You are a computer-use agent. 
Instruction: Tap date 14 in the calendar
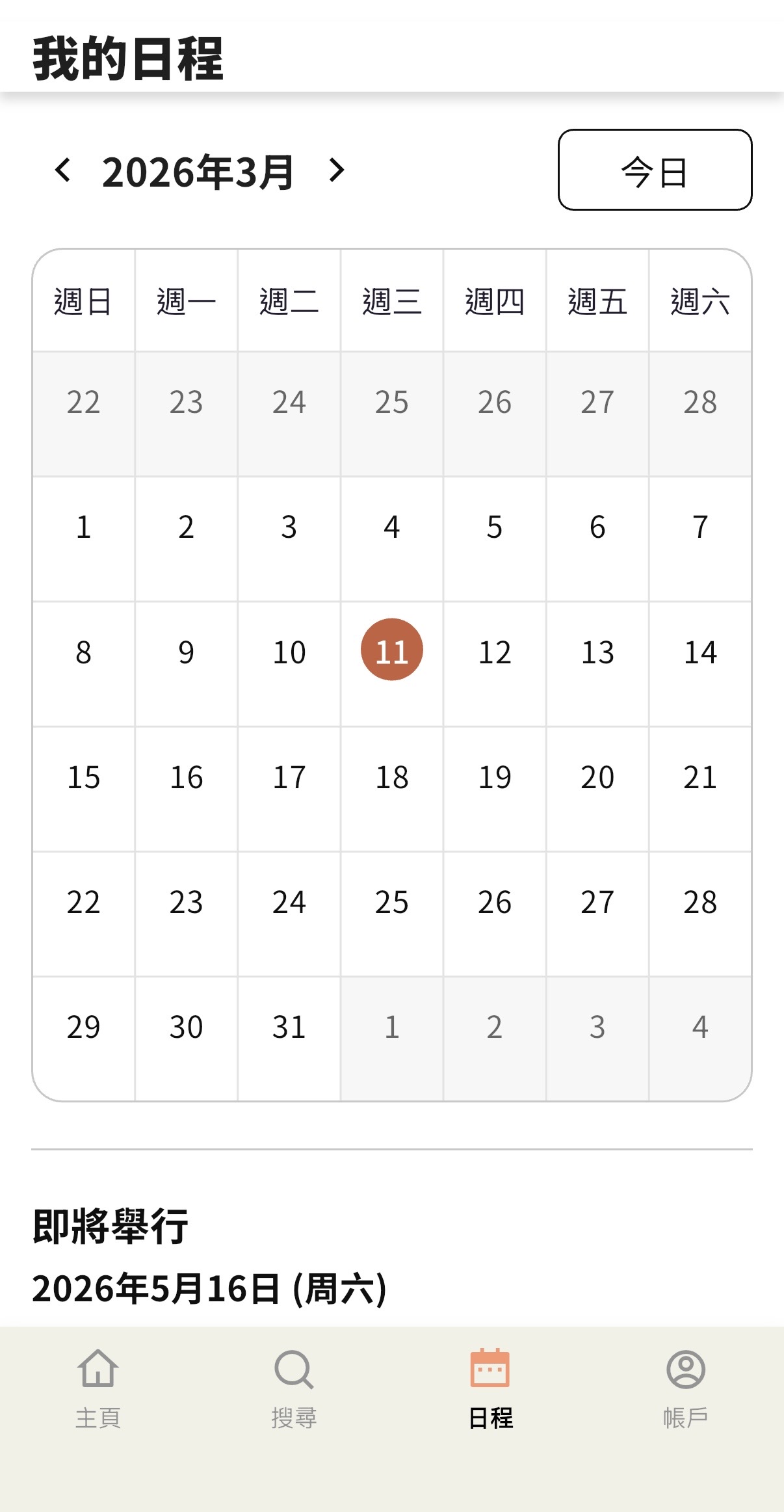point(700,652)
